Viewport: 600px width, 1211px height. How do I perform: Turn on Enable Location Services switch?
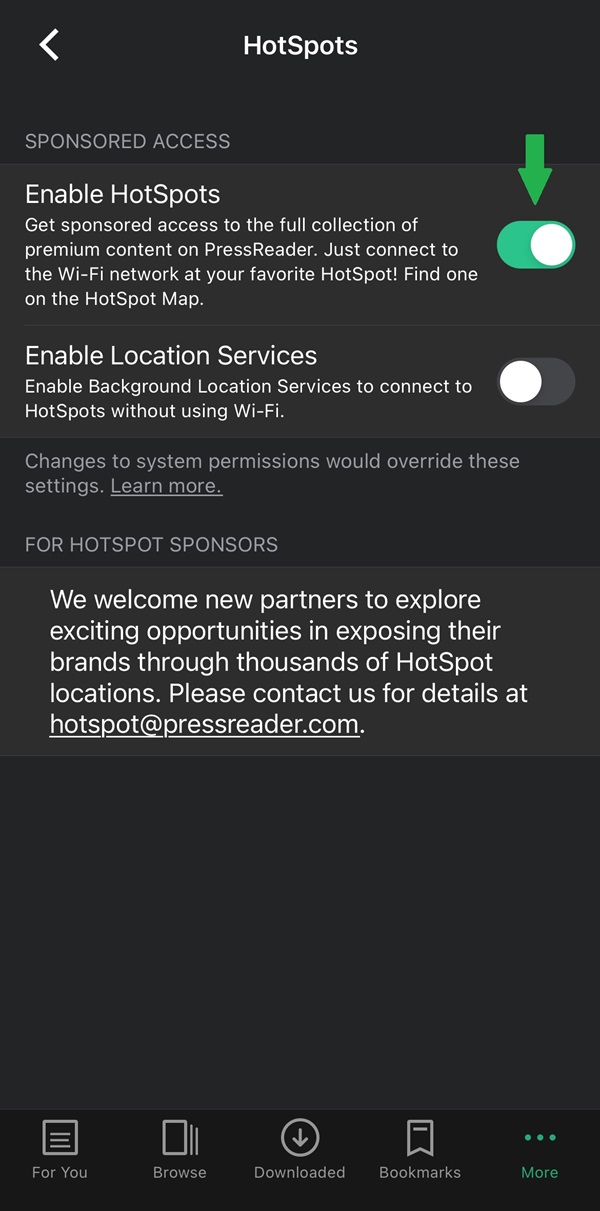[x=536, y=381]
